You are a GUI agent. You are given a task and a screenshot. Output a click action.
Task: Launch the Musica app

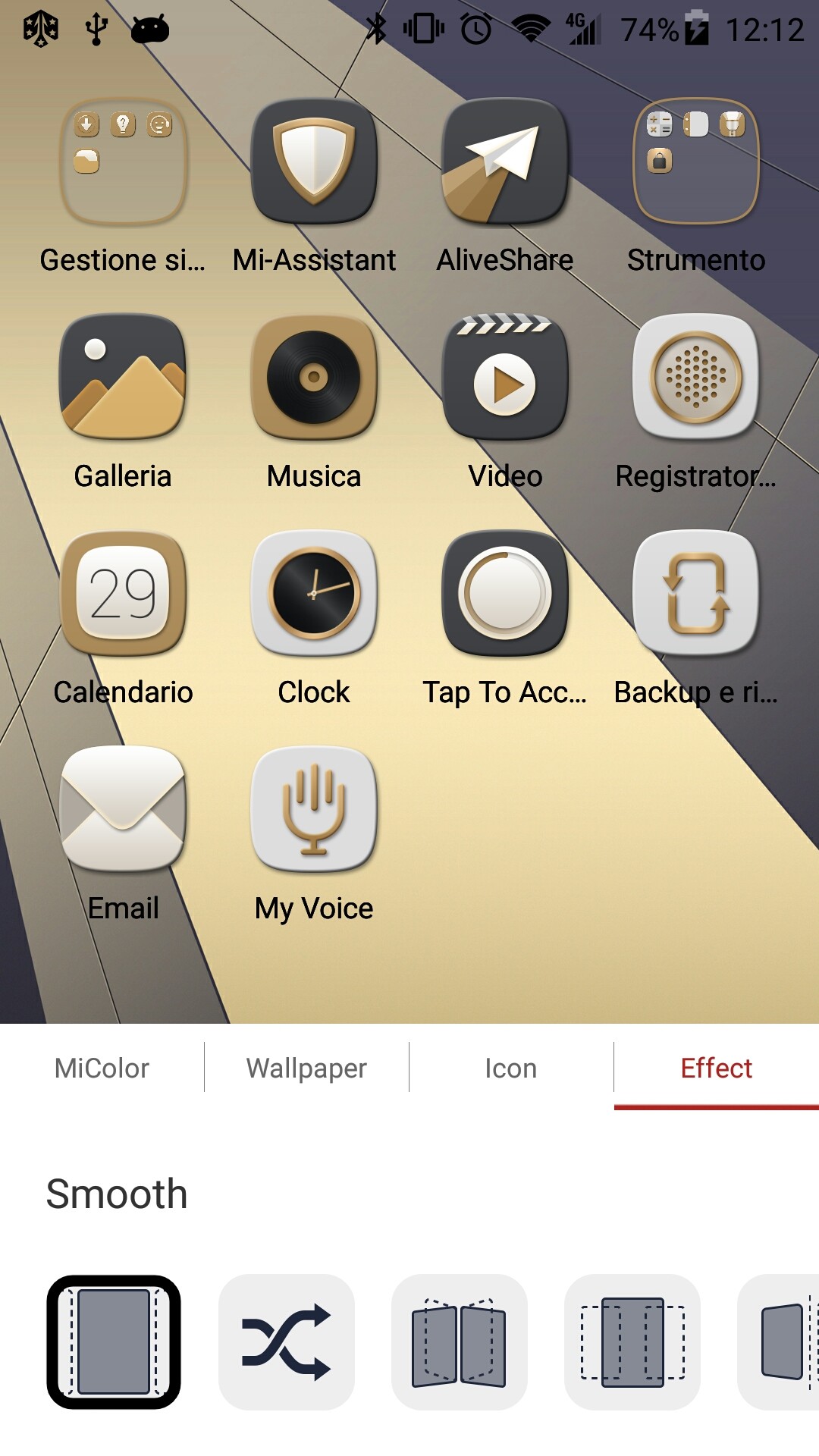click(314, 378)
